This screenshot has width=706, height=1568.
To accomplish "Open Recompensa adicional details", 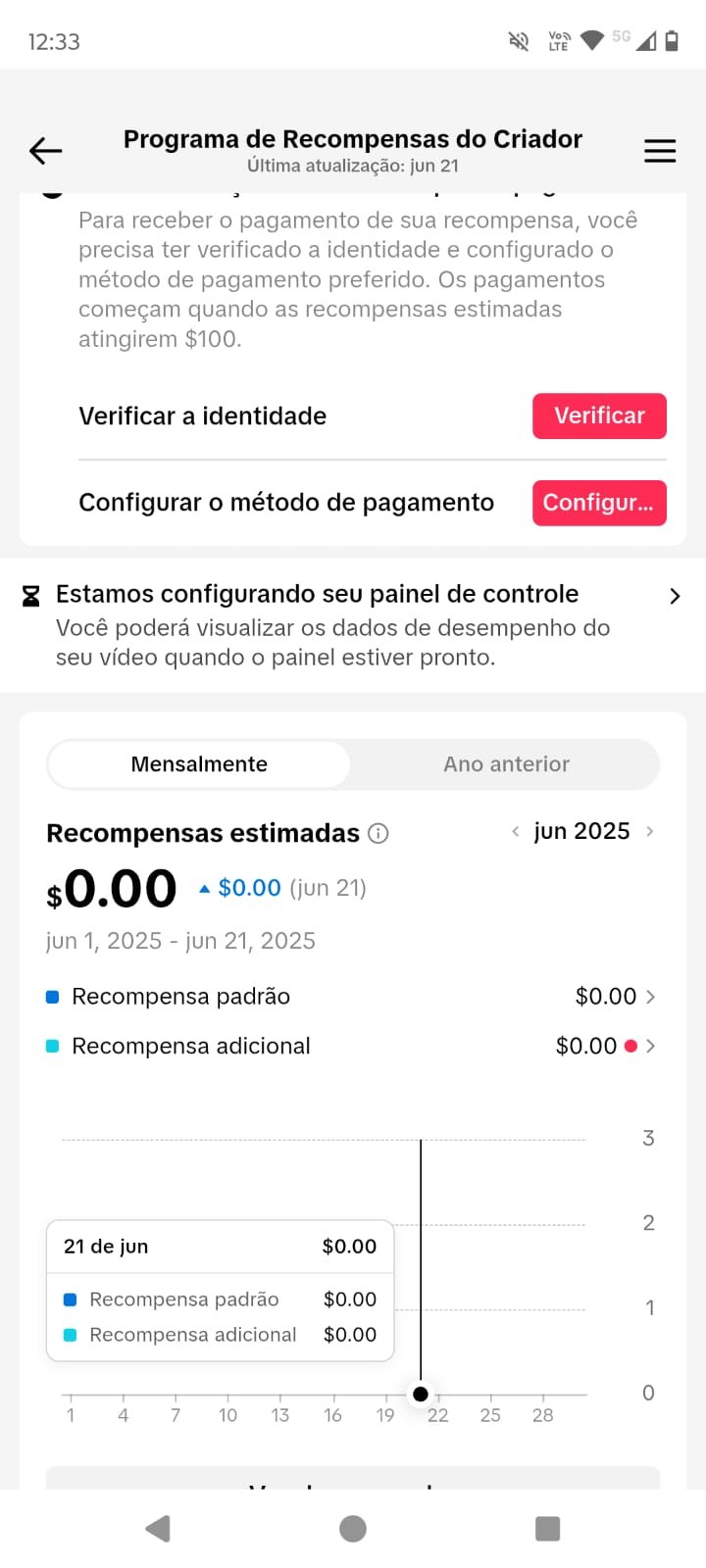I will [351, 1047].
